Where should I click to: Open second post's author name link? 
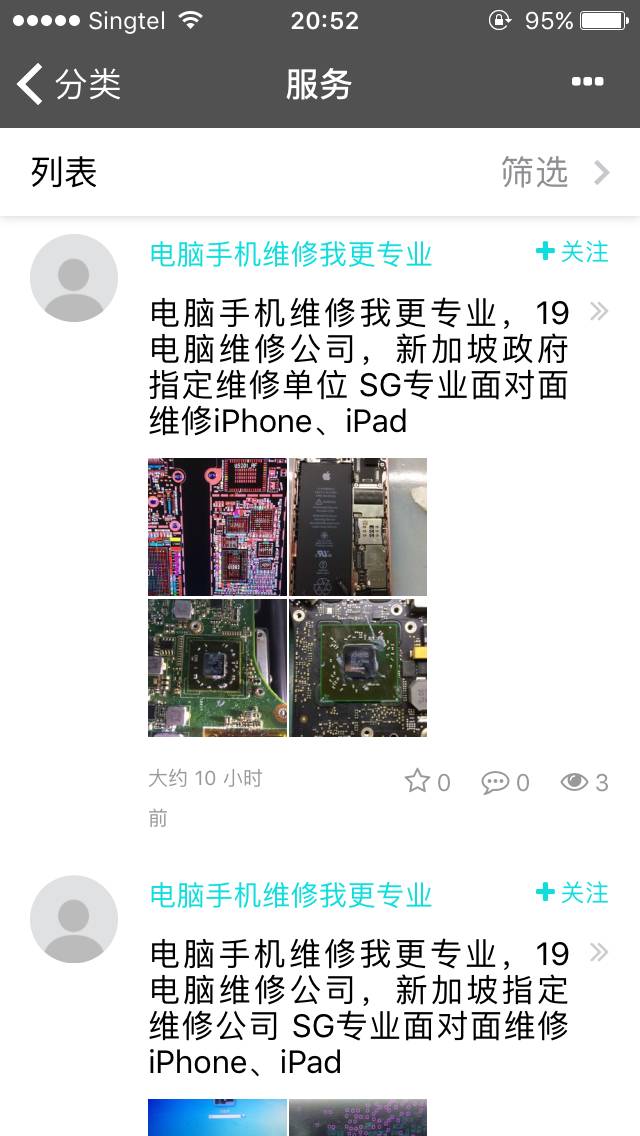pos(290,895)
